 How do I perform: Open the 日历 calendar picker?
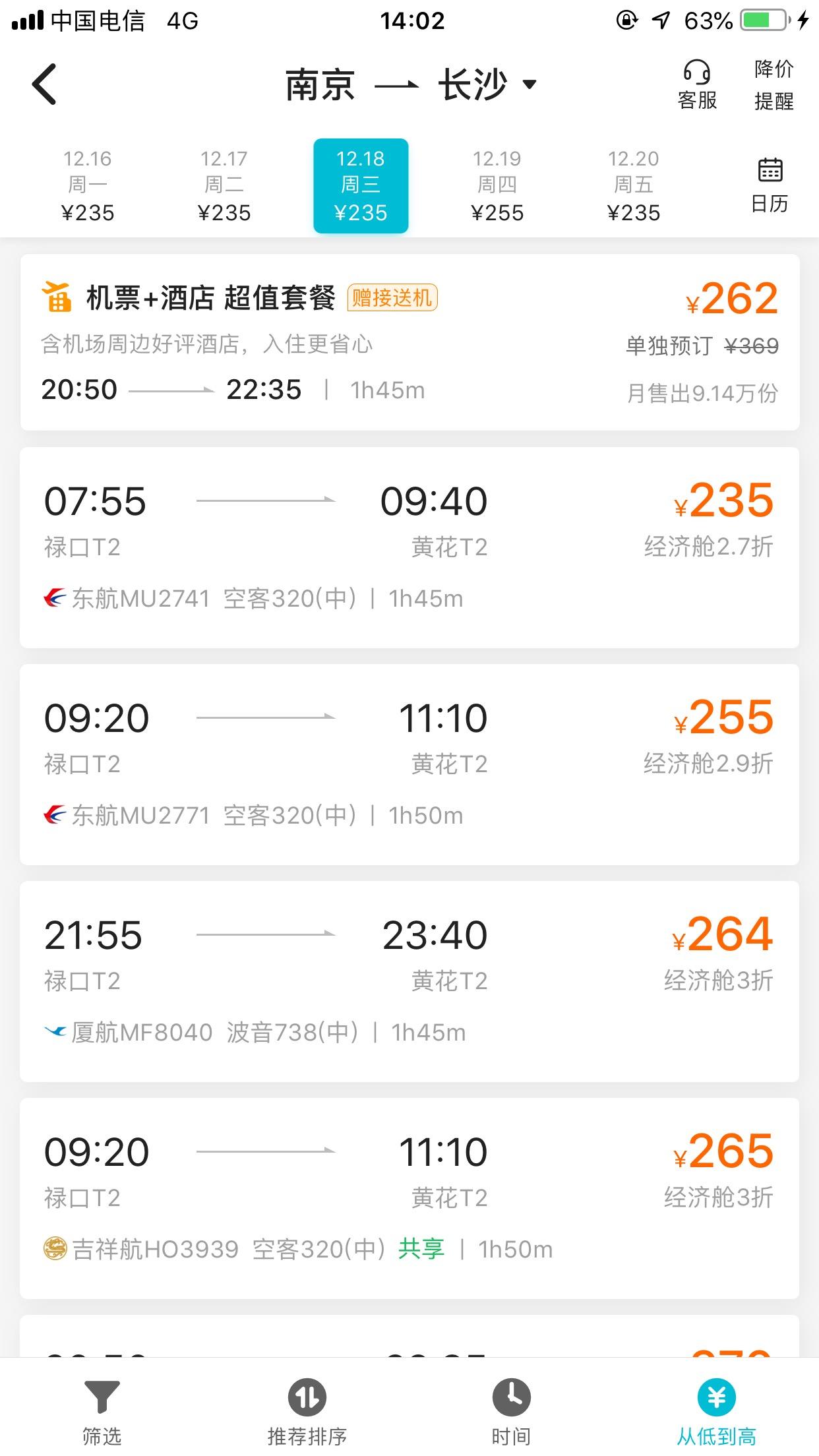(x=770, y=186)
